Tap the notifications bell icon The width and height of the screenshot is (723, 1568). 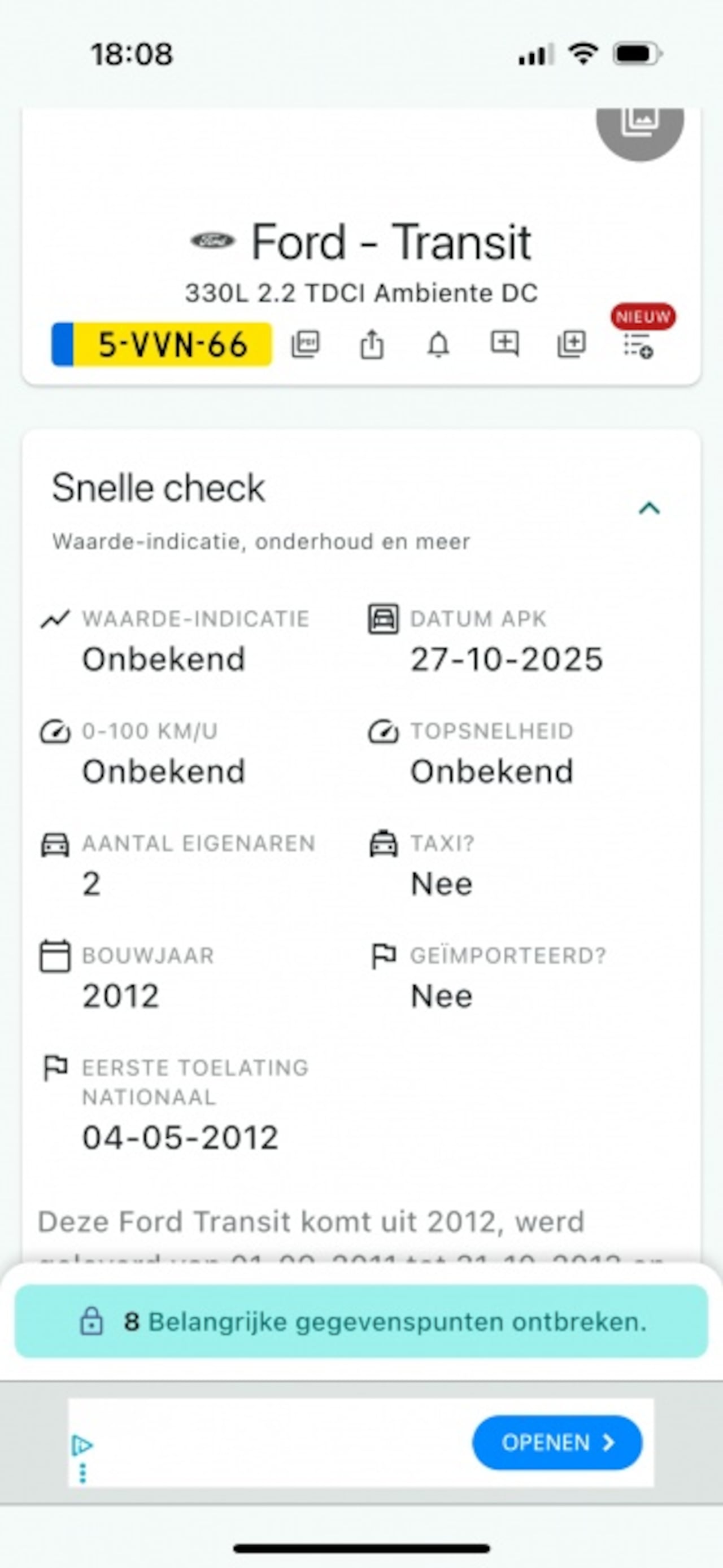point(438,344)
